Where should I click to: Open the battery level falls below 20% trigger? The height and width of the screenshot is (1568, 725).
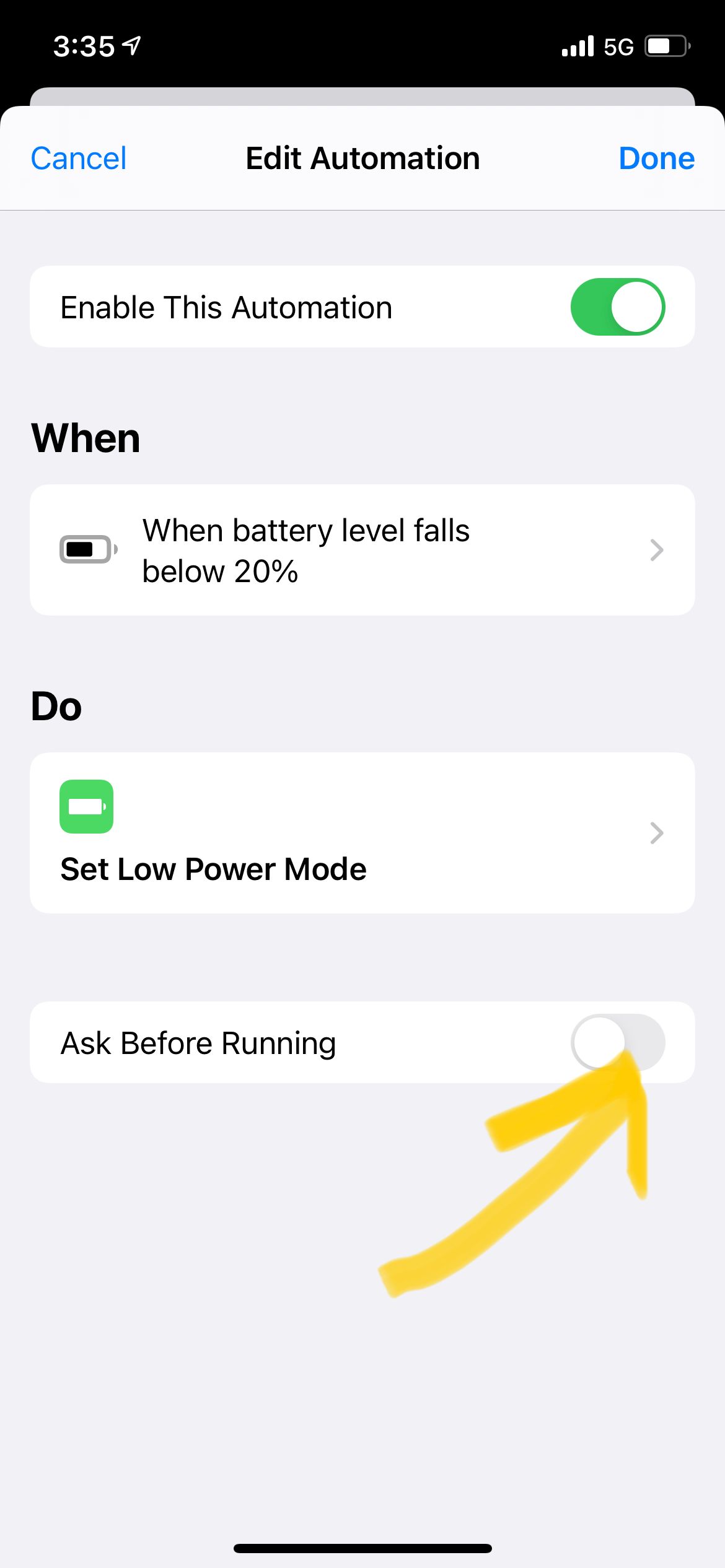click(x=362, y=550)
